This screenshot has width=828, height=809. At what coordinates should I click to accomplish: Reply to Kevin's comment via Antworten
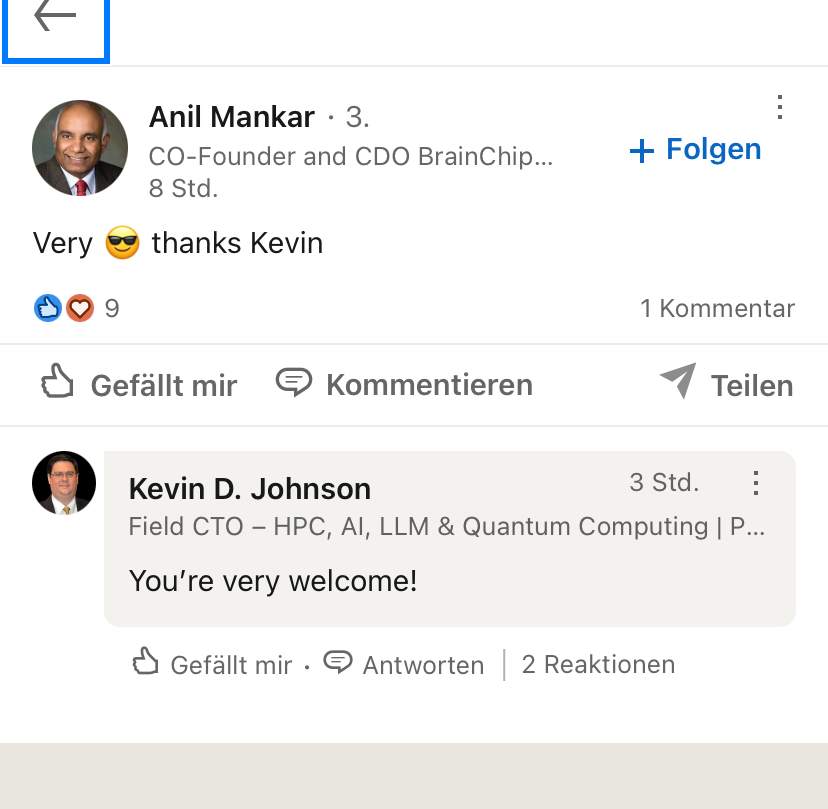pyautogui.click(x=404, y=664)
